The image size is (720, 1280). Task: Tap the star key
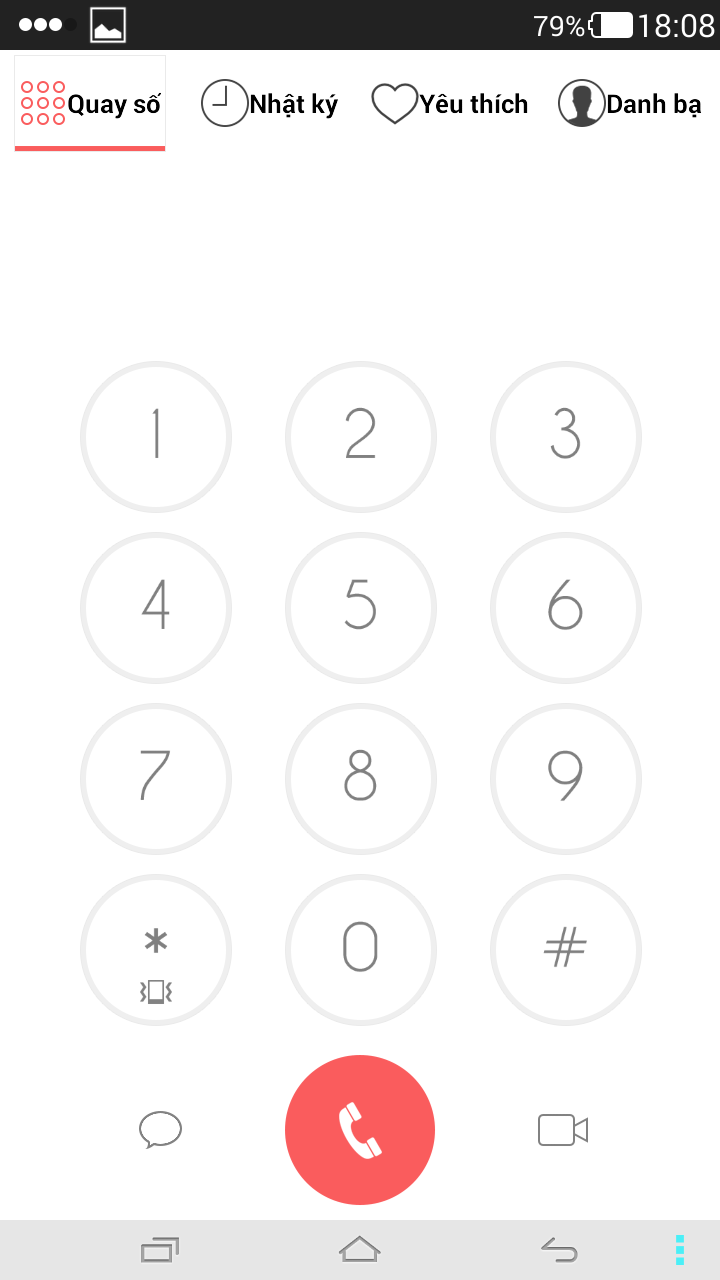pyautogui.click(x=156, y=949)
